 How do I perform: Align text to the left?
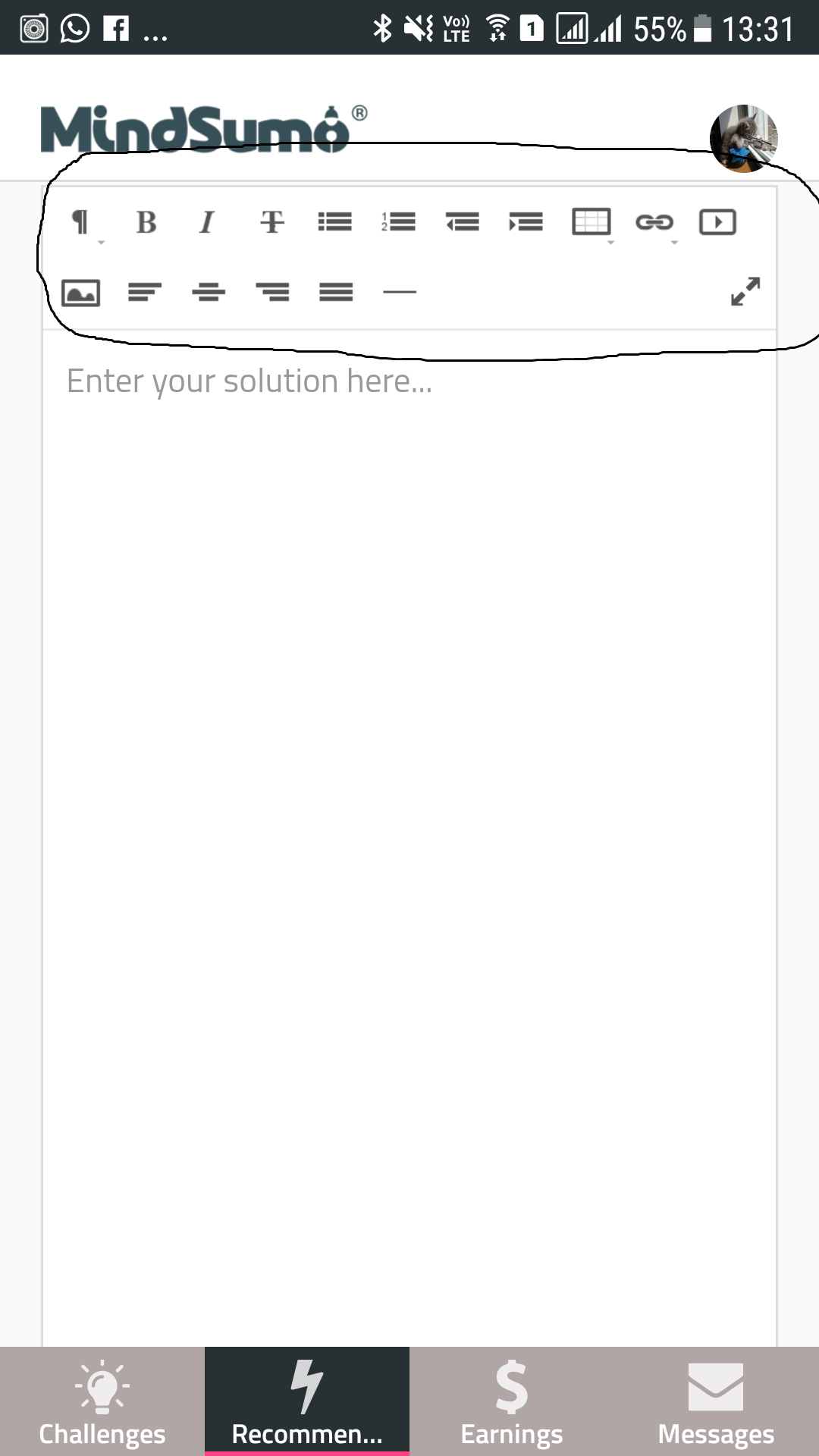pyautogui.click(x=145, y=292)
